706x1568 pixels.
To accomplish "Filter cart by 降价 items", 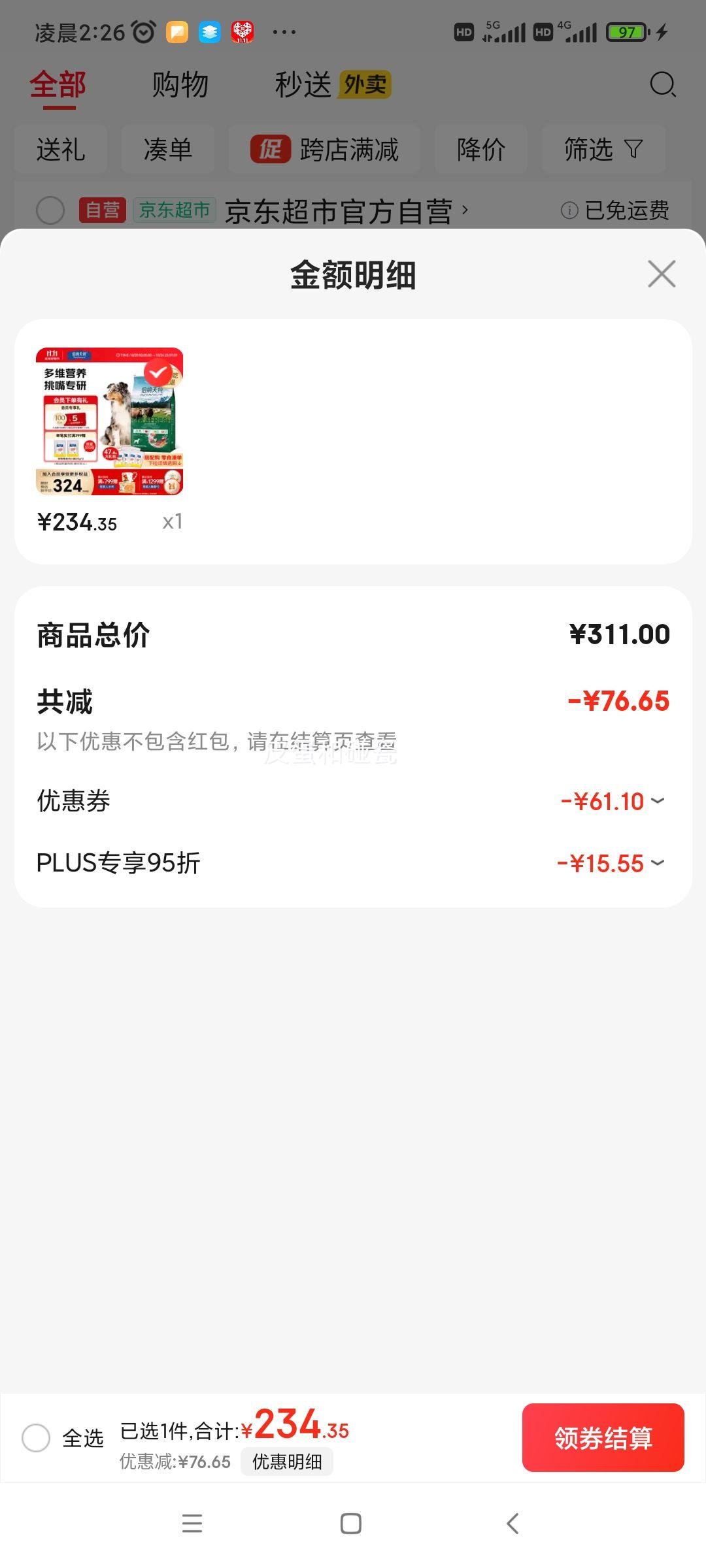I will click(481, 150).
